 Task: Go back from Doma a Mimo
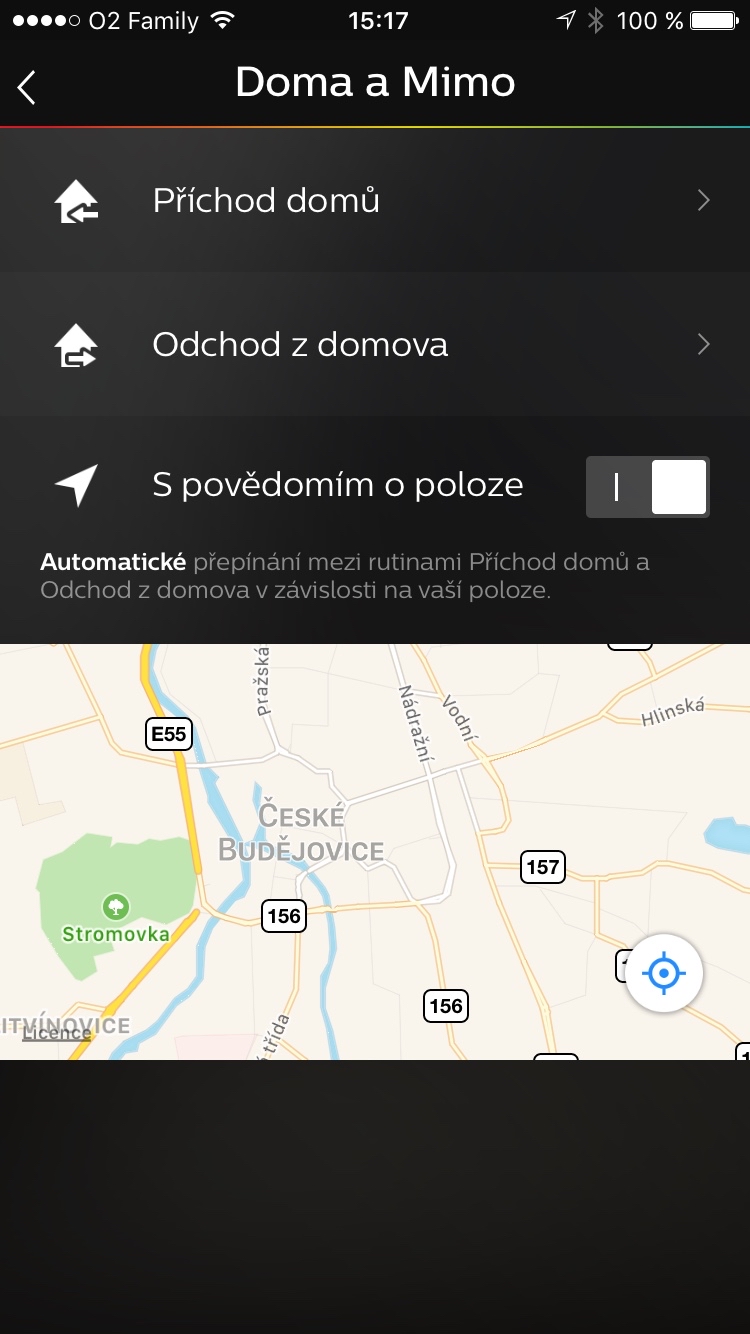(27, 87)
